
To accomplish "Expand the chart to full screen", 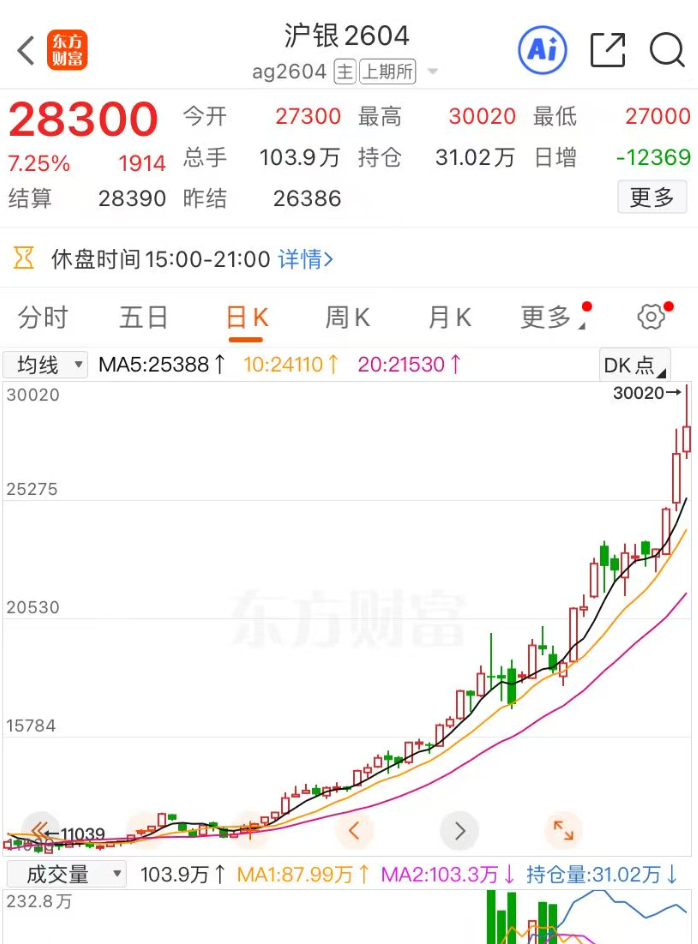I will [x=563, y=830].
